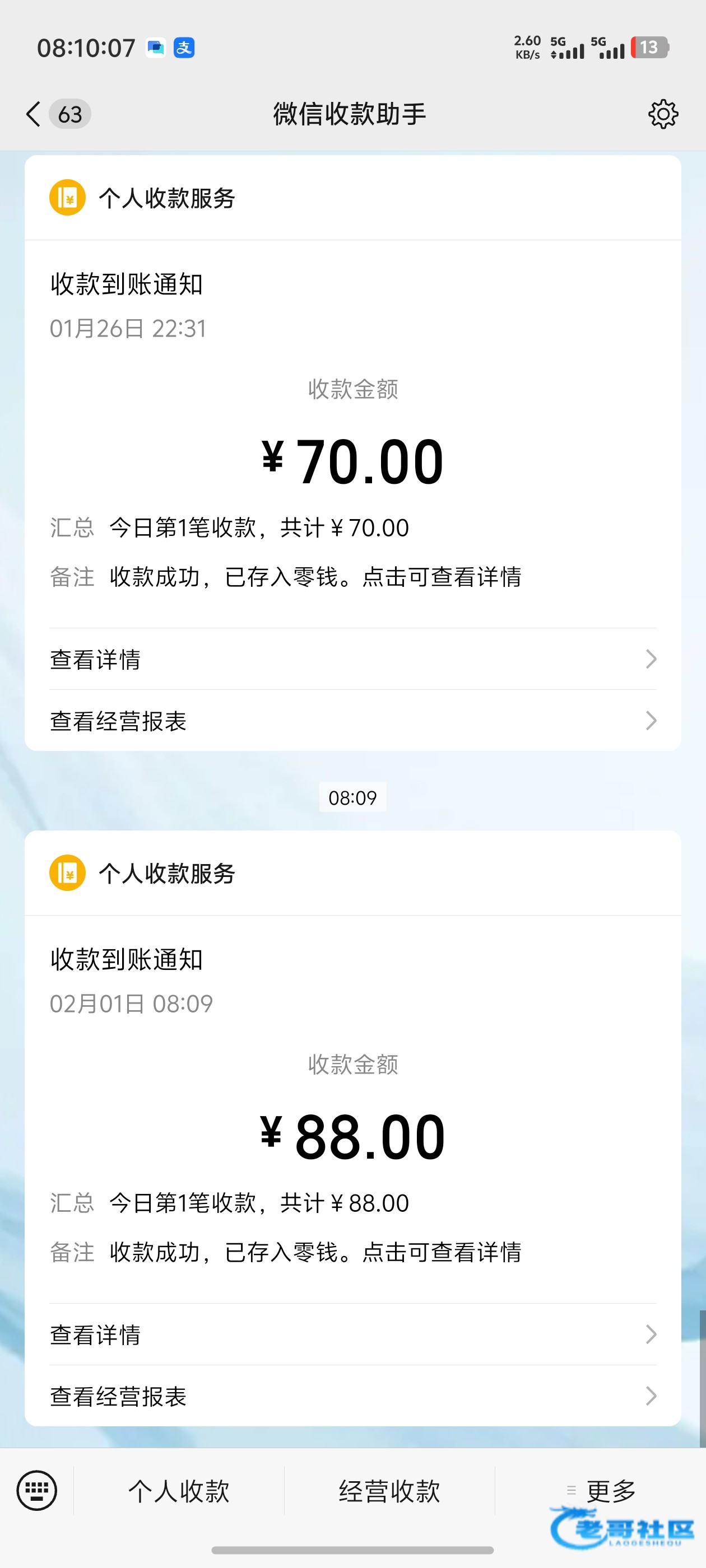Expand the 更多 menu
The image size is (706, 1568).
coord(601,1491)
